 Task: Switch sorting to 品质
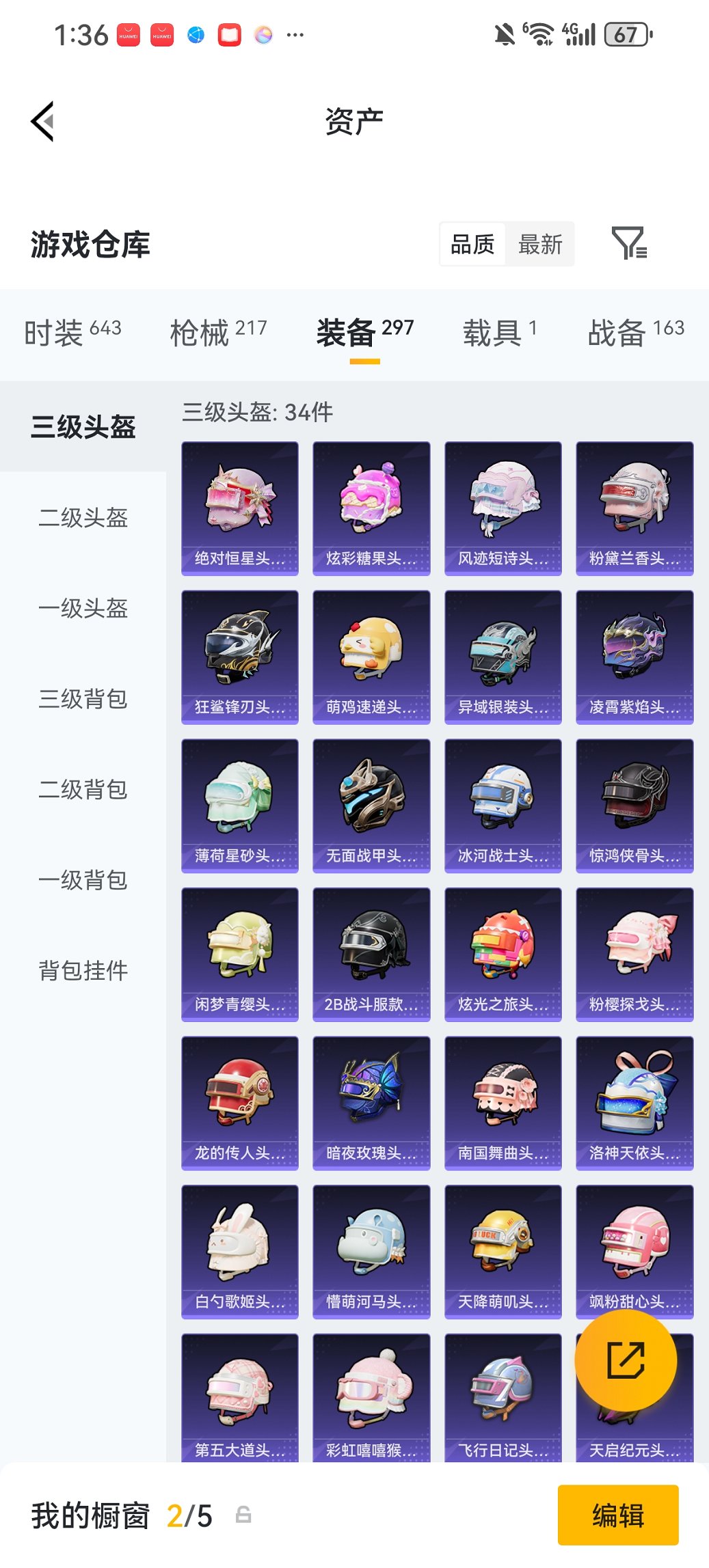[472, 244]
